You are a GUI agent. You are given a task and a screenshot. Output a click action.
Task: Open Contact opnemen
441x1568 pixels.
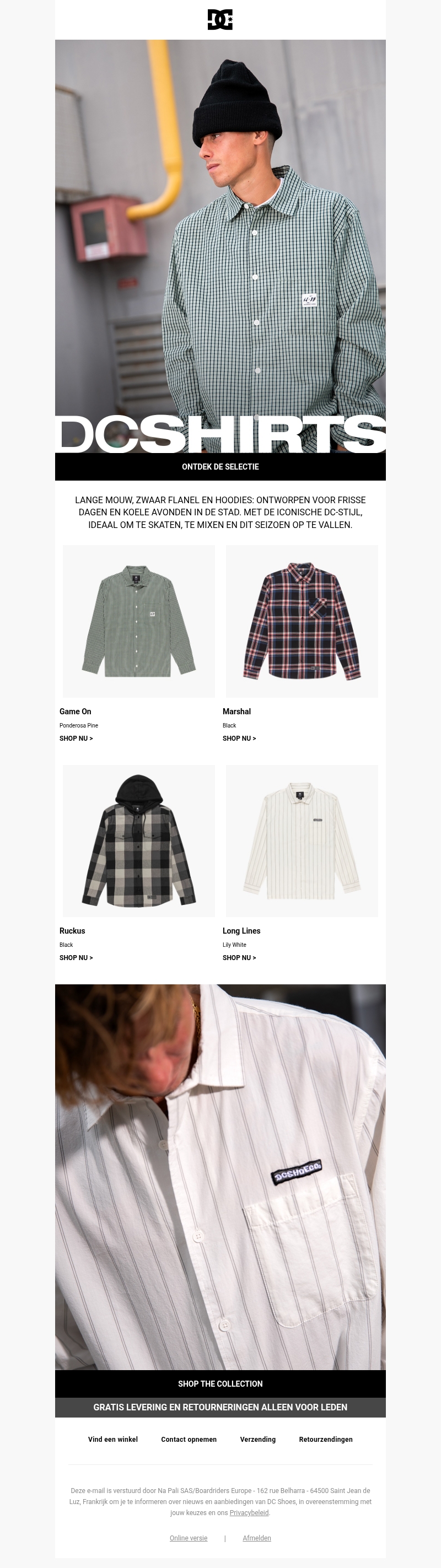tap(189, 1439)
